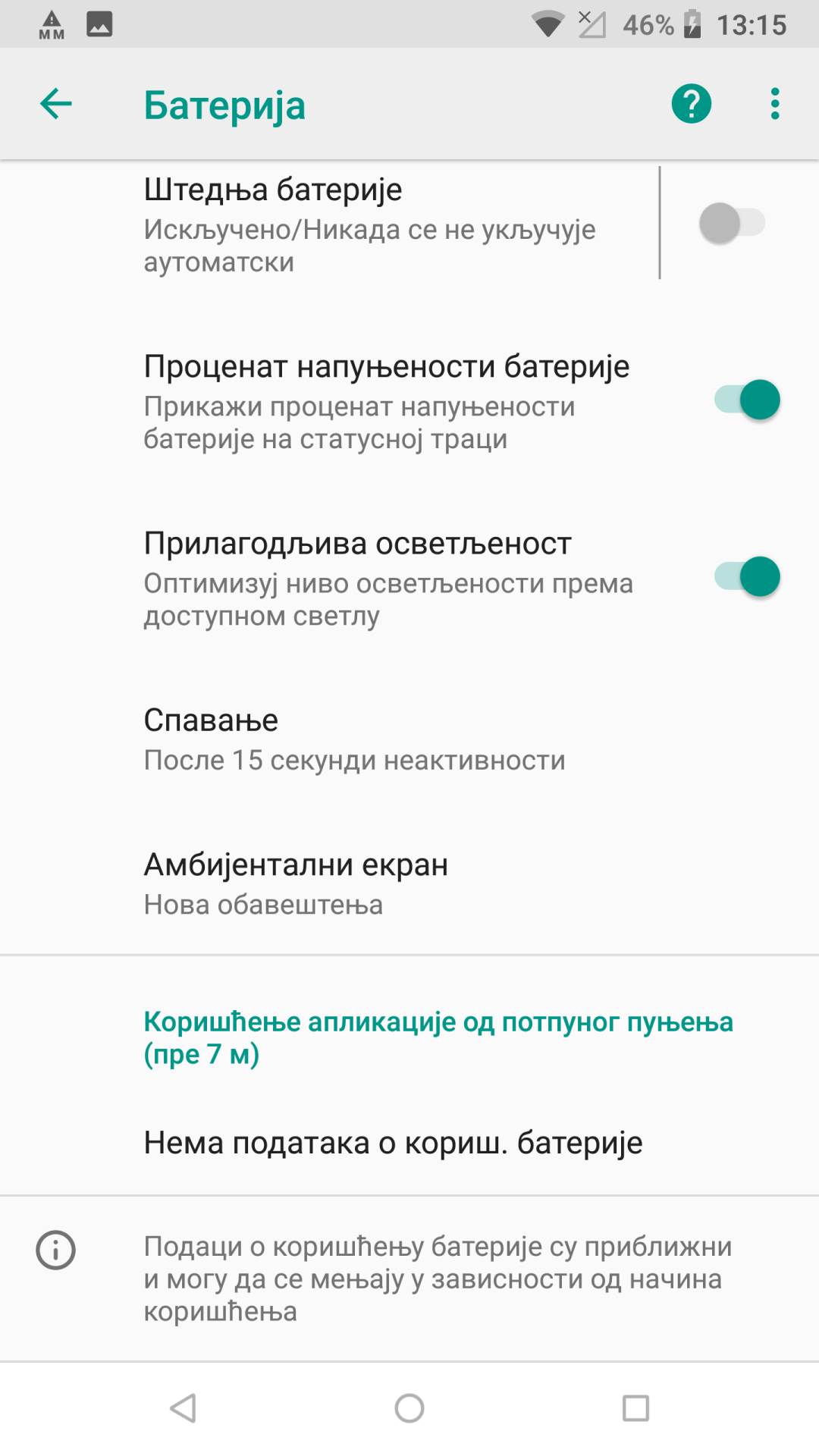Image resolution: width=819 pixels, height=1456 pixels.
Task: Disable Проценат напуњености батерије toggle
Action: [747, 400]
